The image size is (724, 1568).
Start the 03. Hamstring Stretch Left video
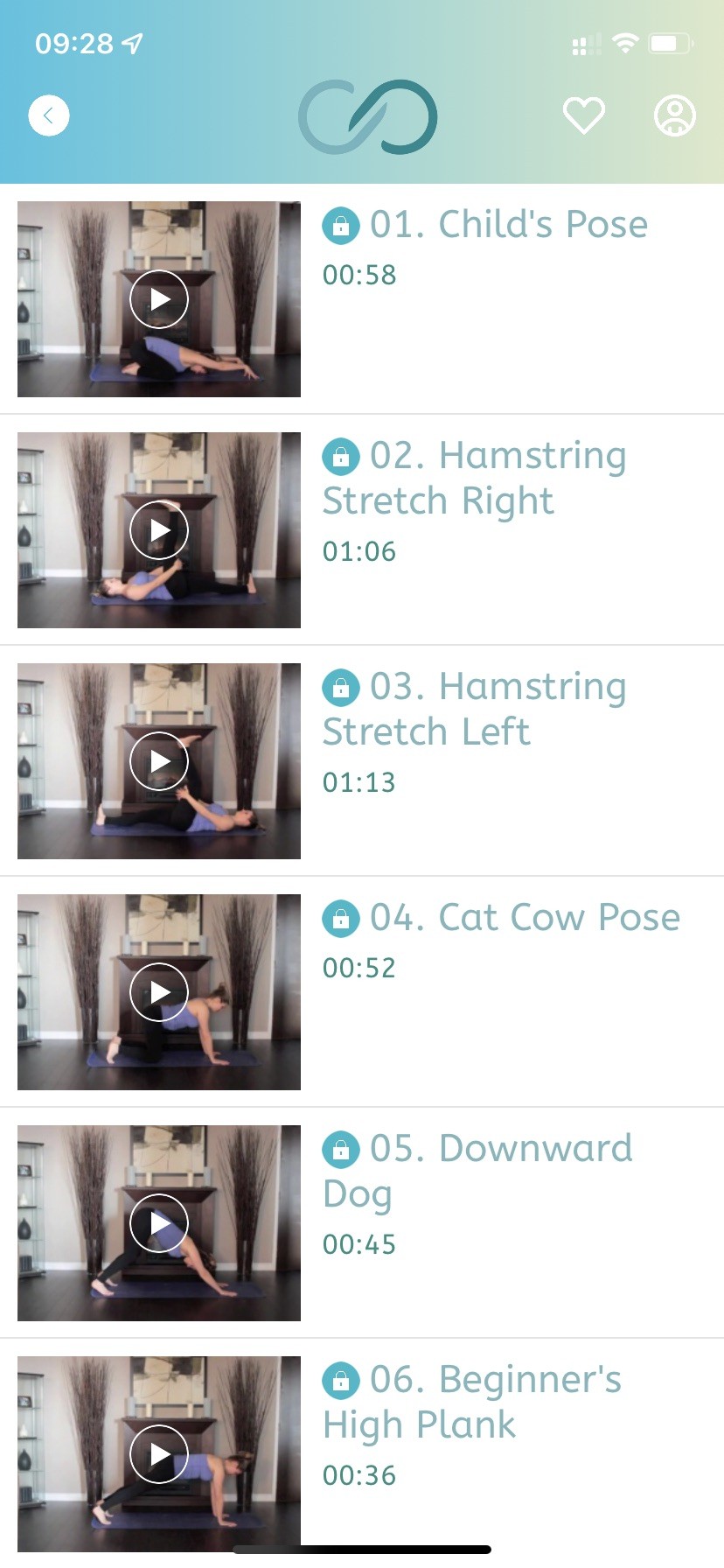point(159,761)
